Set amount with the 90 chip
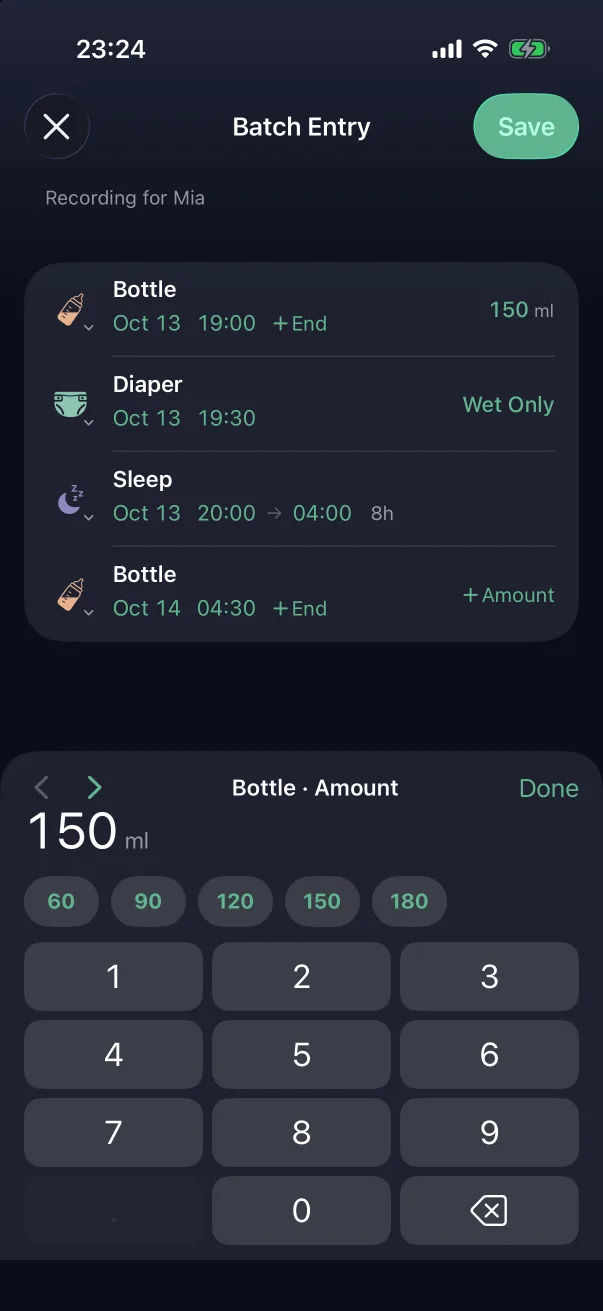 point(148,901)
